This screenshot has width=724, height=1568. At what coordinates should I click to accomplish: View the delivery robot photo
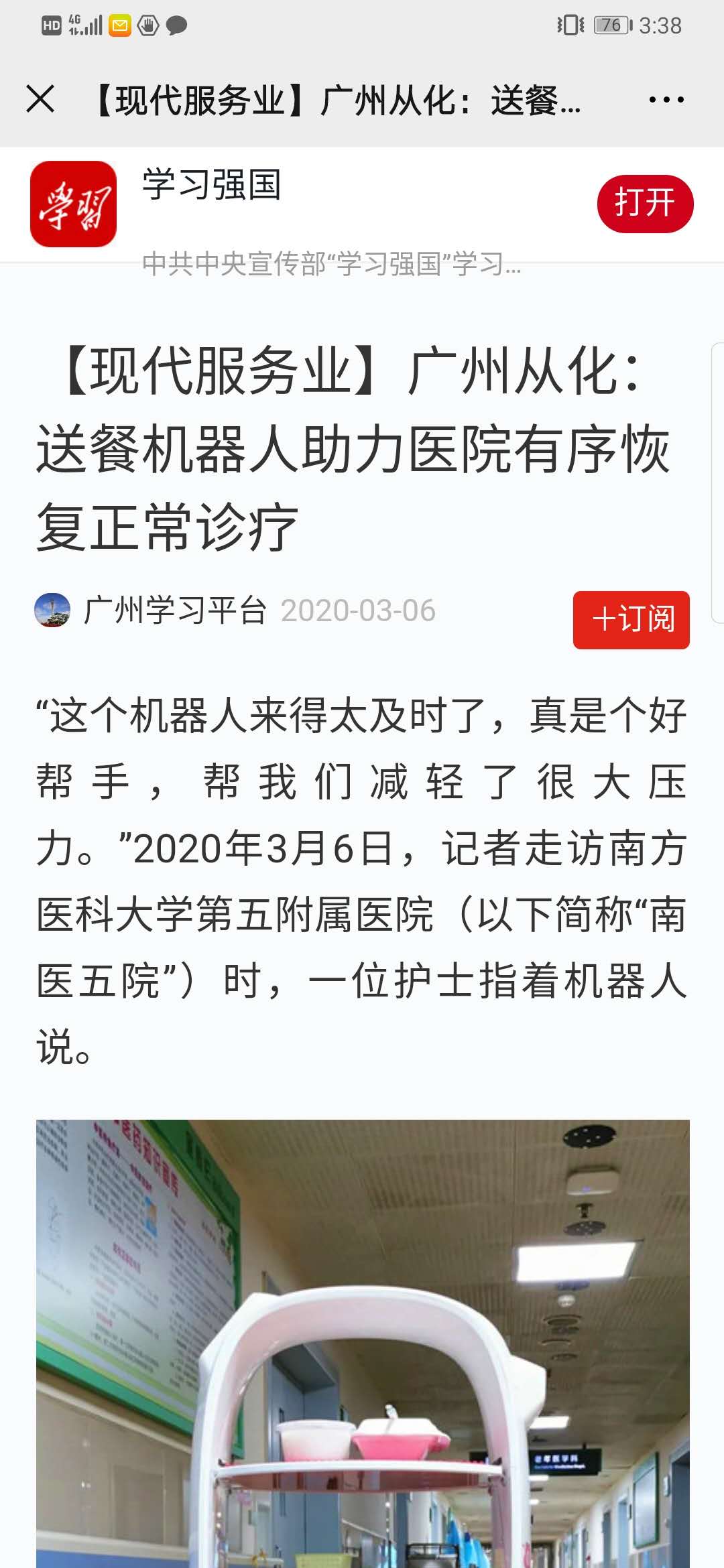[362, 1340]
